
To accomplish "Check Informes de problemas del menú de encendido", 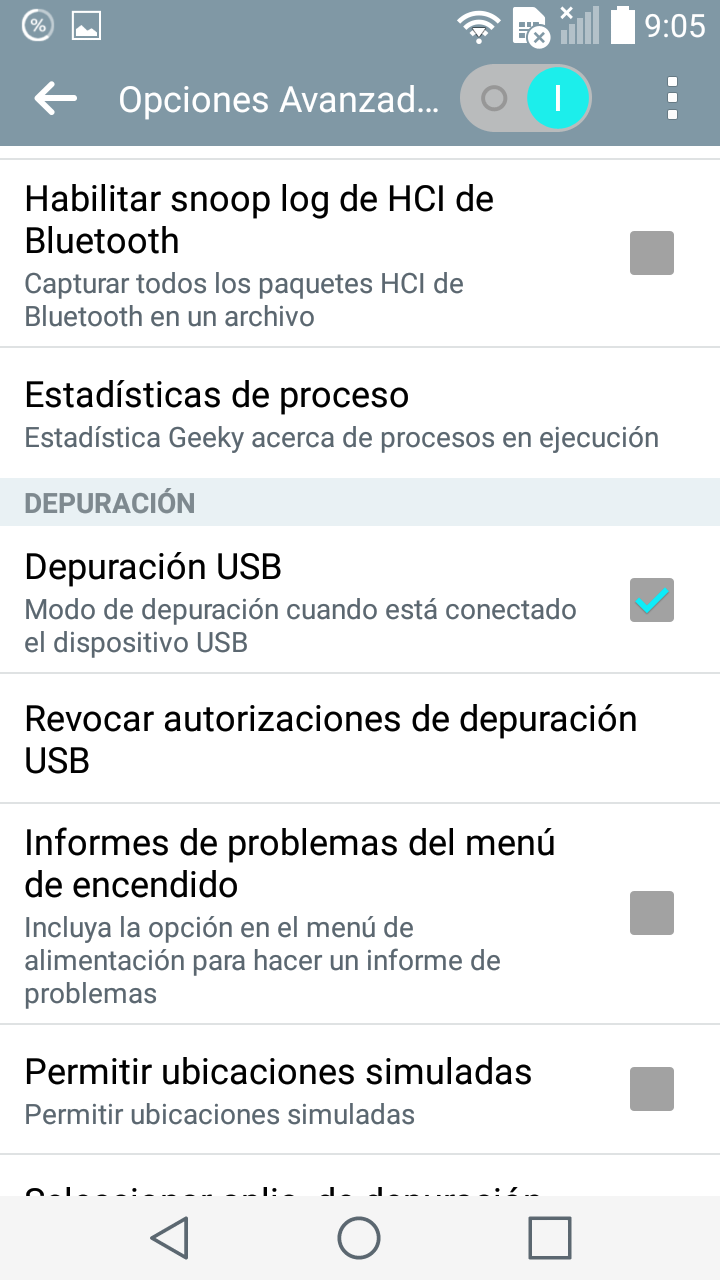I will (651, 913).
